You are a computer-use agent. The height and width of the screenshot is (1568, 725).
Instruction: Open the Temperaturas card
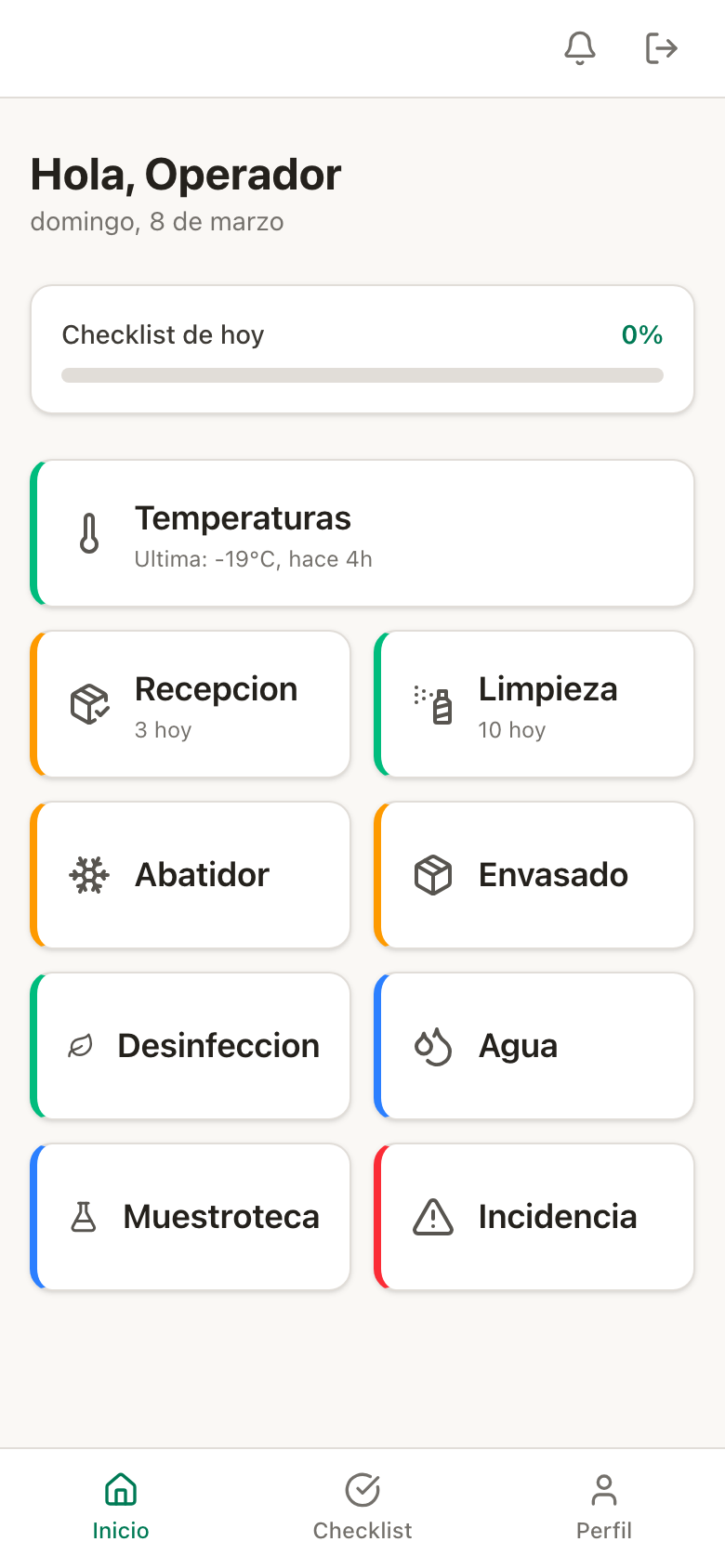[x=362, y=533]
